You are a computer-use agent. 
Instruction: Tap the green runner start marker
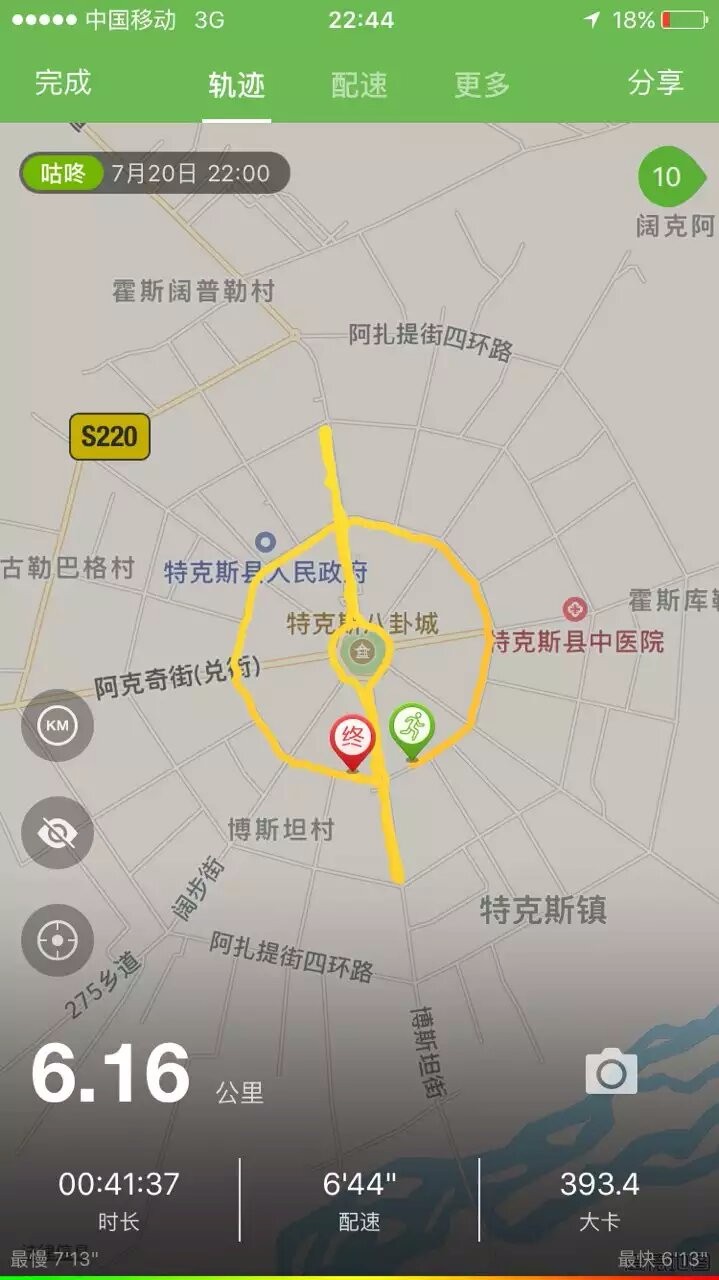[412, 727]
